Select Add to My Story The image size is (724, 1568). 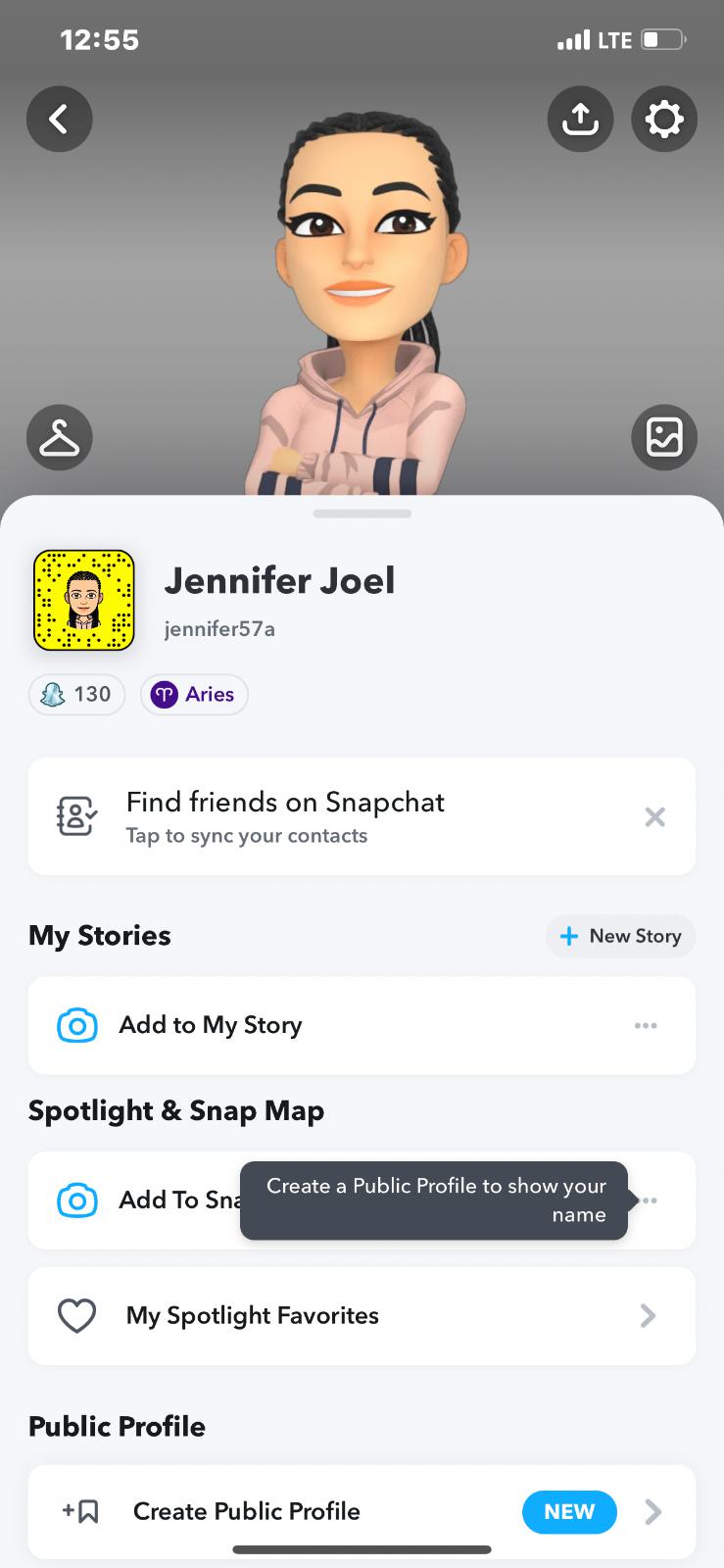210,1025
